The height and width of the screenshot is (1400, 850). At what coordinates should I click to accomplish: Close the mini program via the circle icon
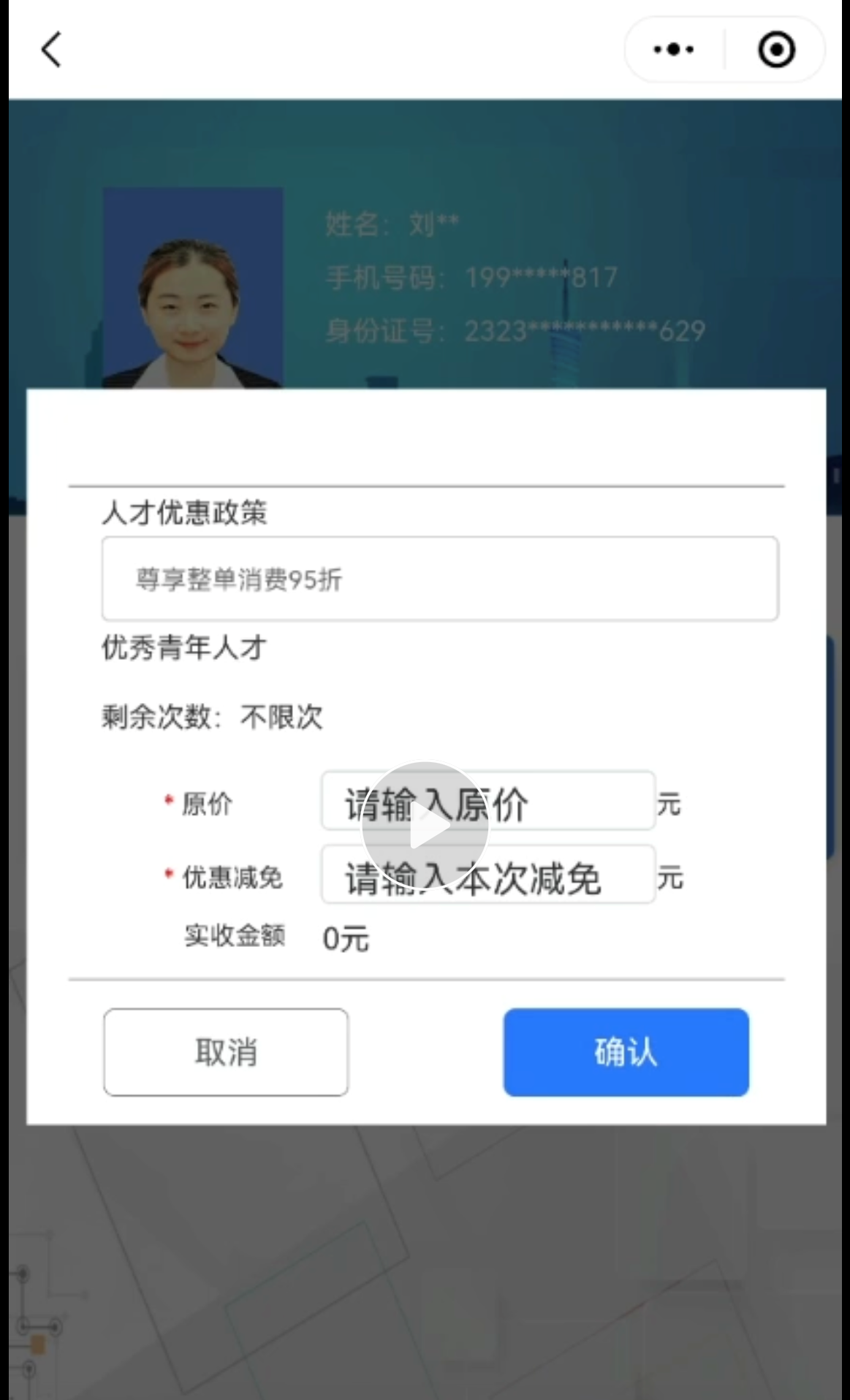coord(776,50)
